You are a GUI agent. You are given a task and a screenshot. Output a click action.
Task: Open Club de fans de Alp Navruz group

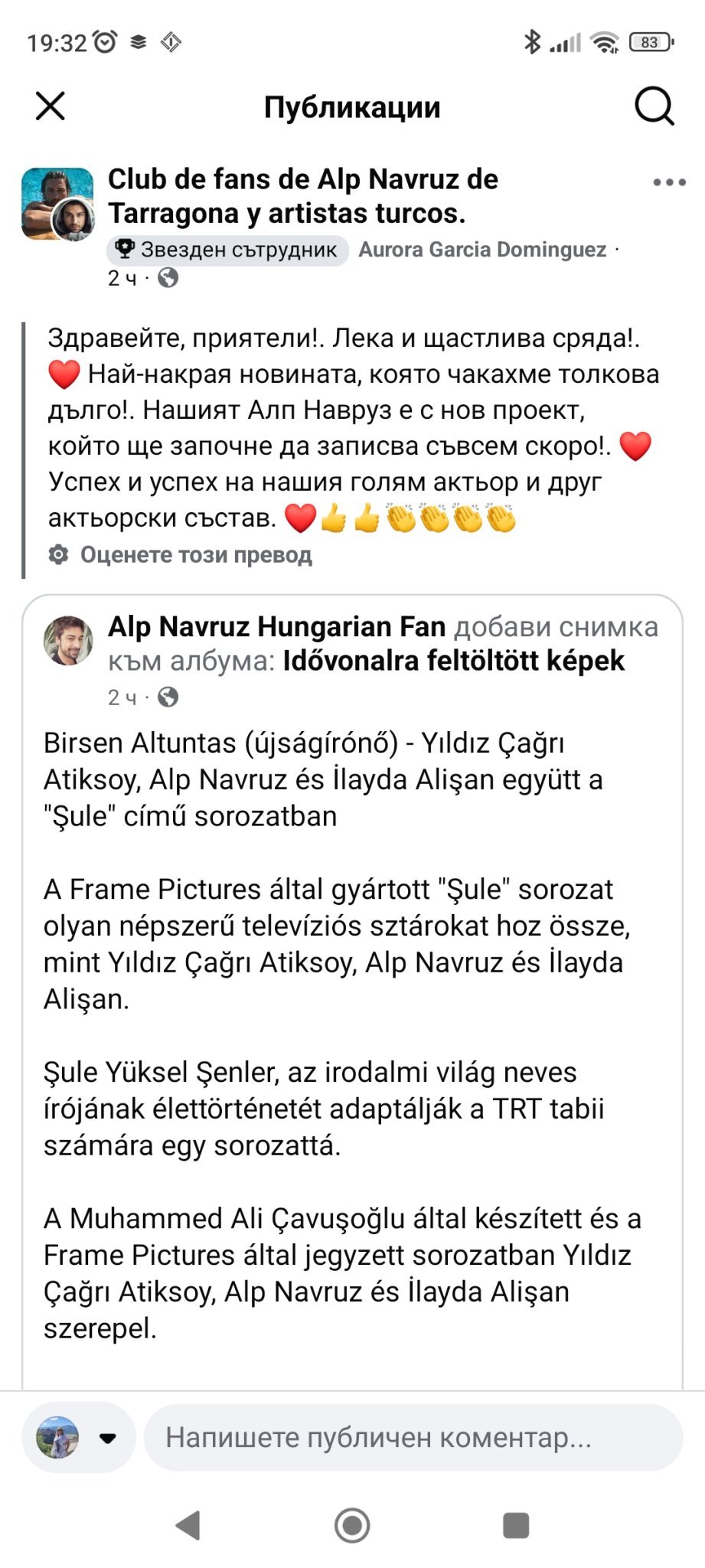(302, 196)
